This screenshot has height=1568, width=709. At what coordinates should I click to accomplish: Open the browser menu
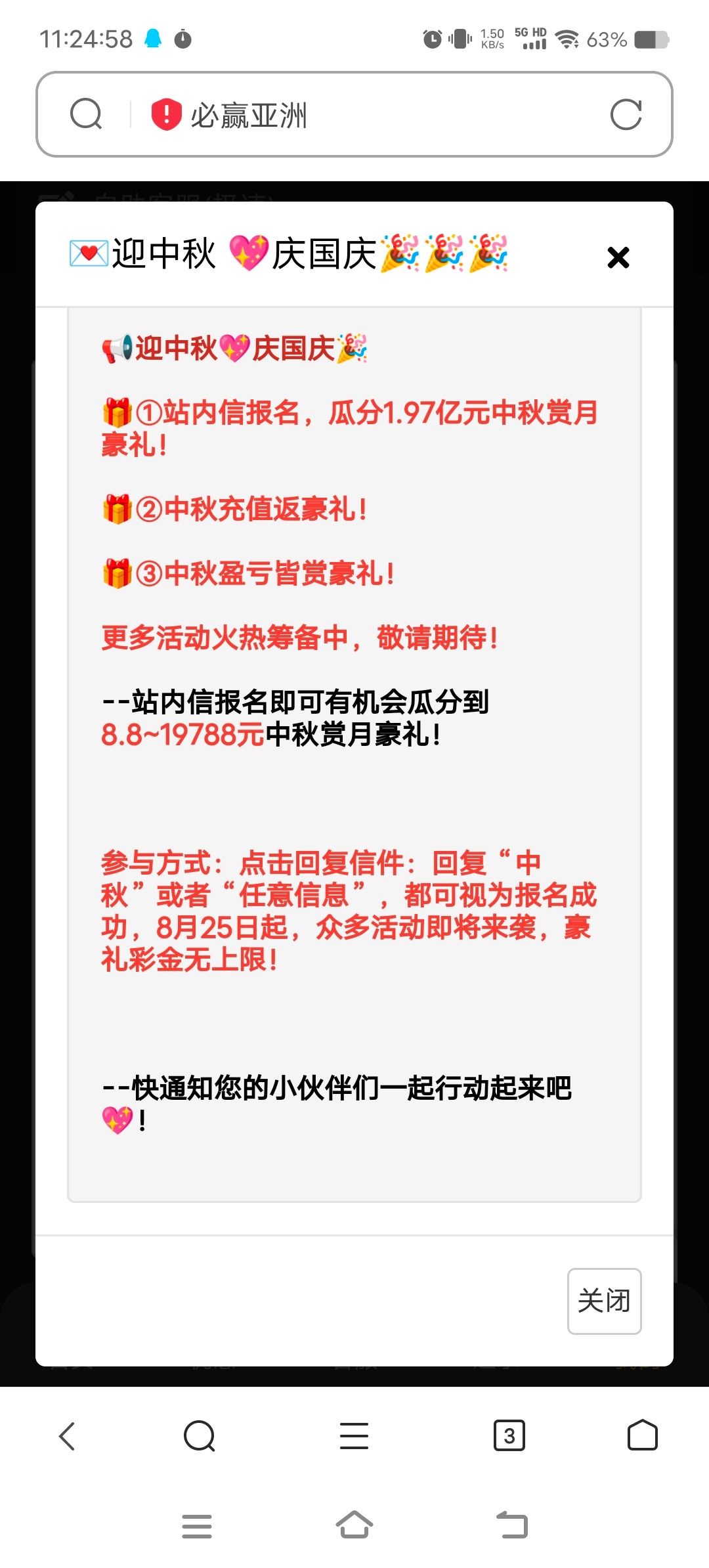coord(354,1436)
